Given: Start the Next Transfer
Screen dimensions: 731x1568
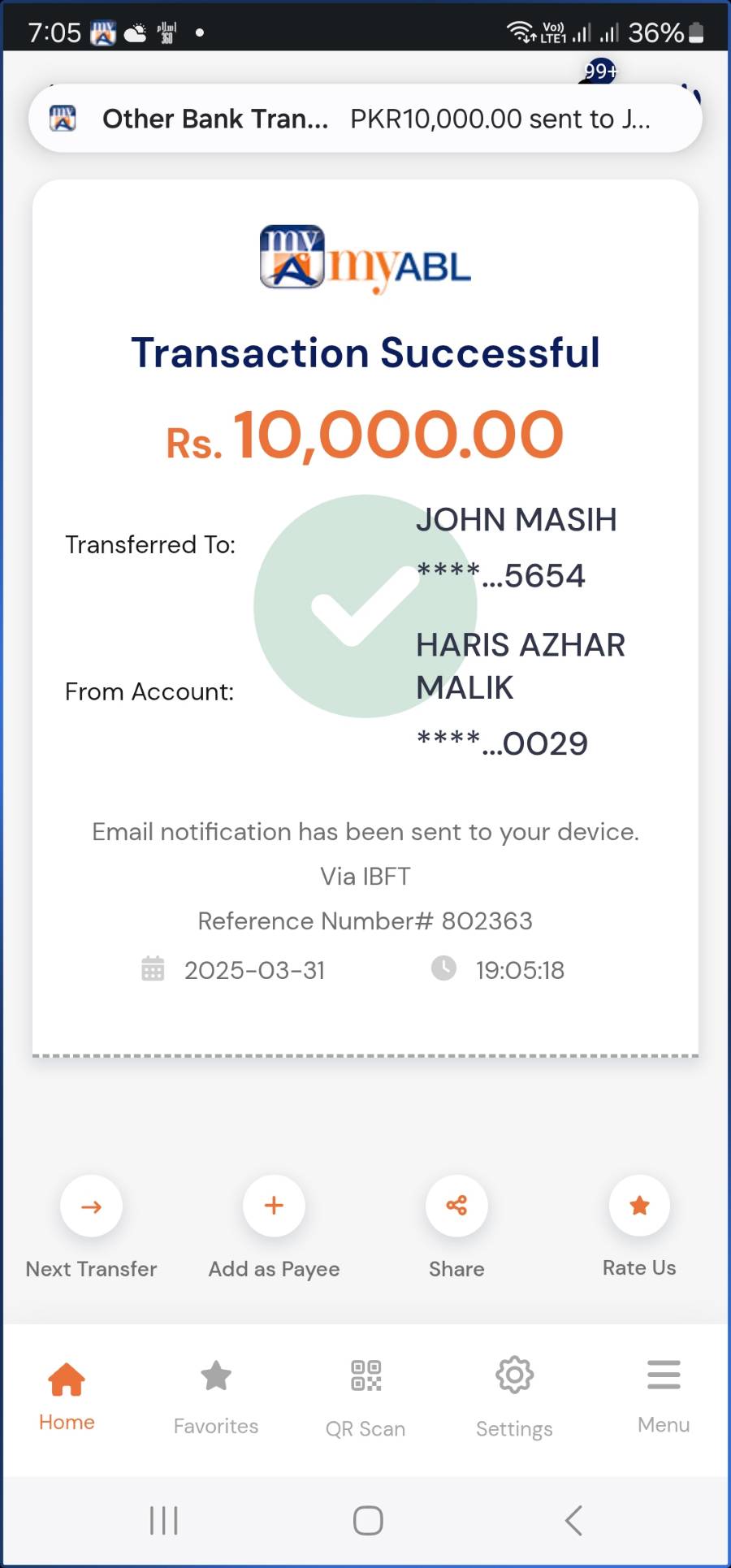Looking at the screenshot, I should [x=91, y=1206].
